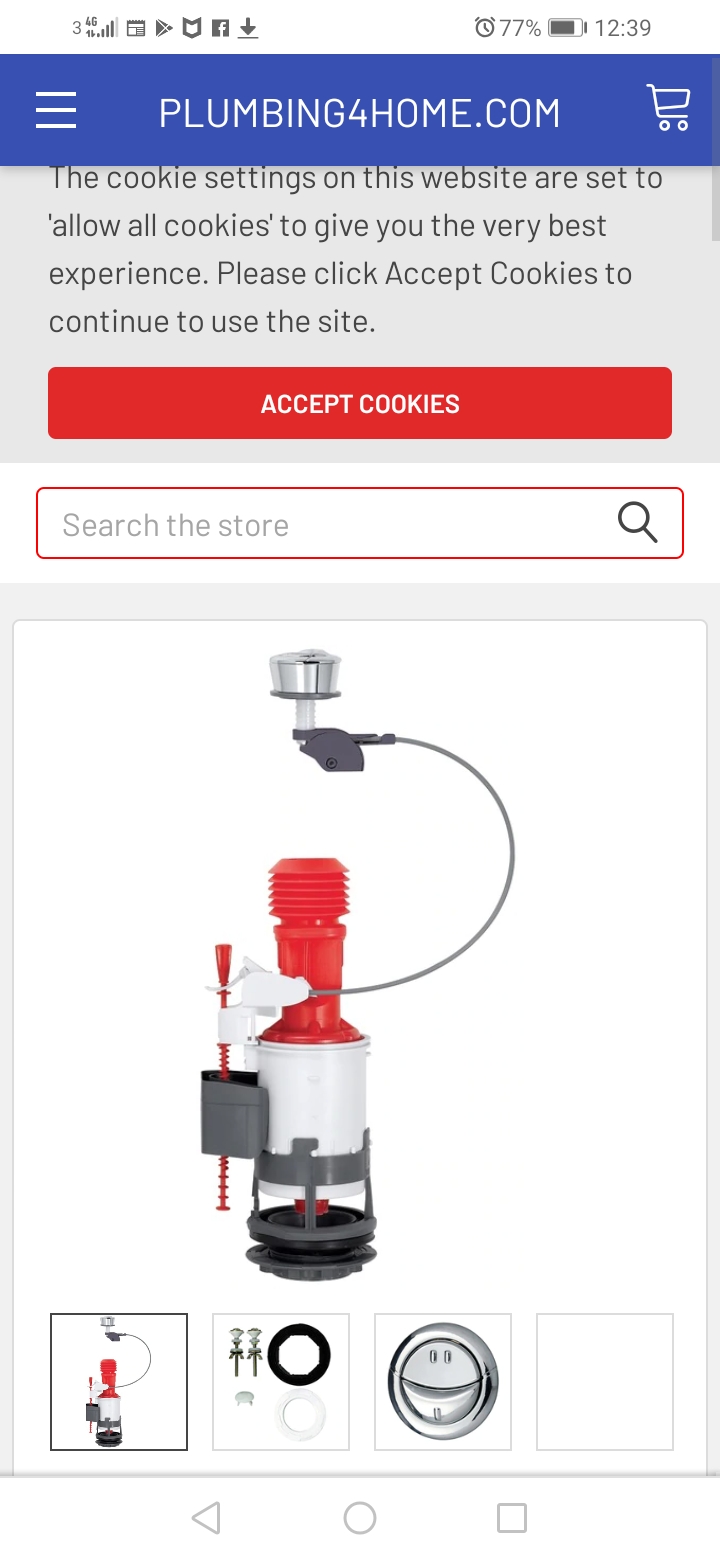Tap PLUMBING4HOME.COM site title to go home
720x1560 pixels.
pyautogui.click(x=360, y=113)
